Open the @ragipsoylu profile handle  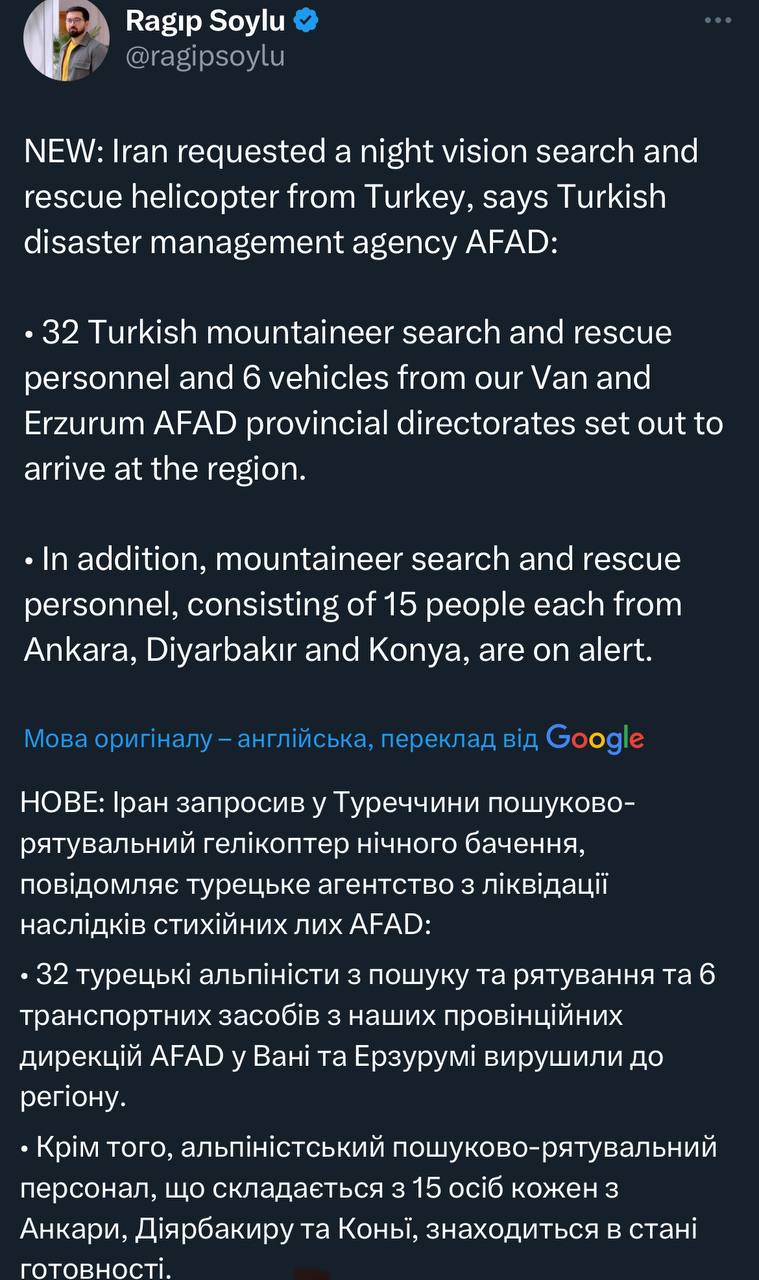[205, 56]
